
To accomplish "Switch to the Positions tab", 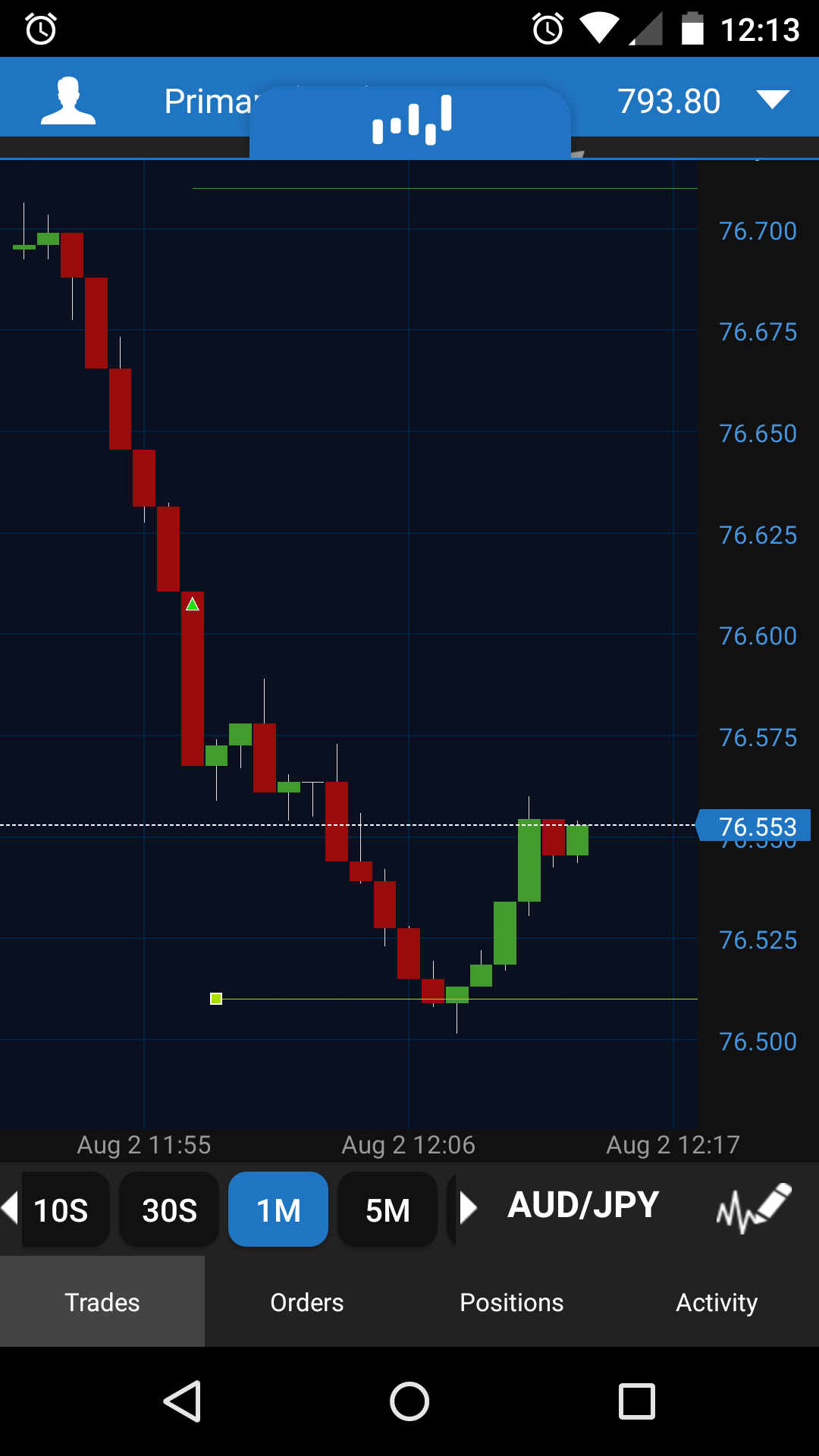I will click(x=512, y=1302).
